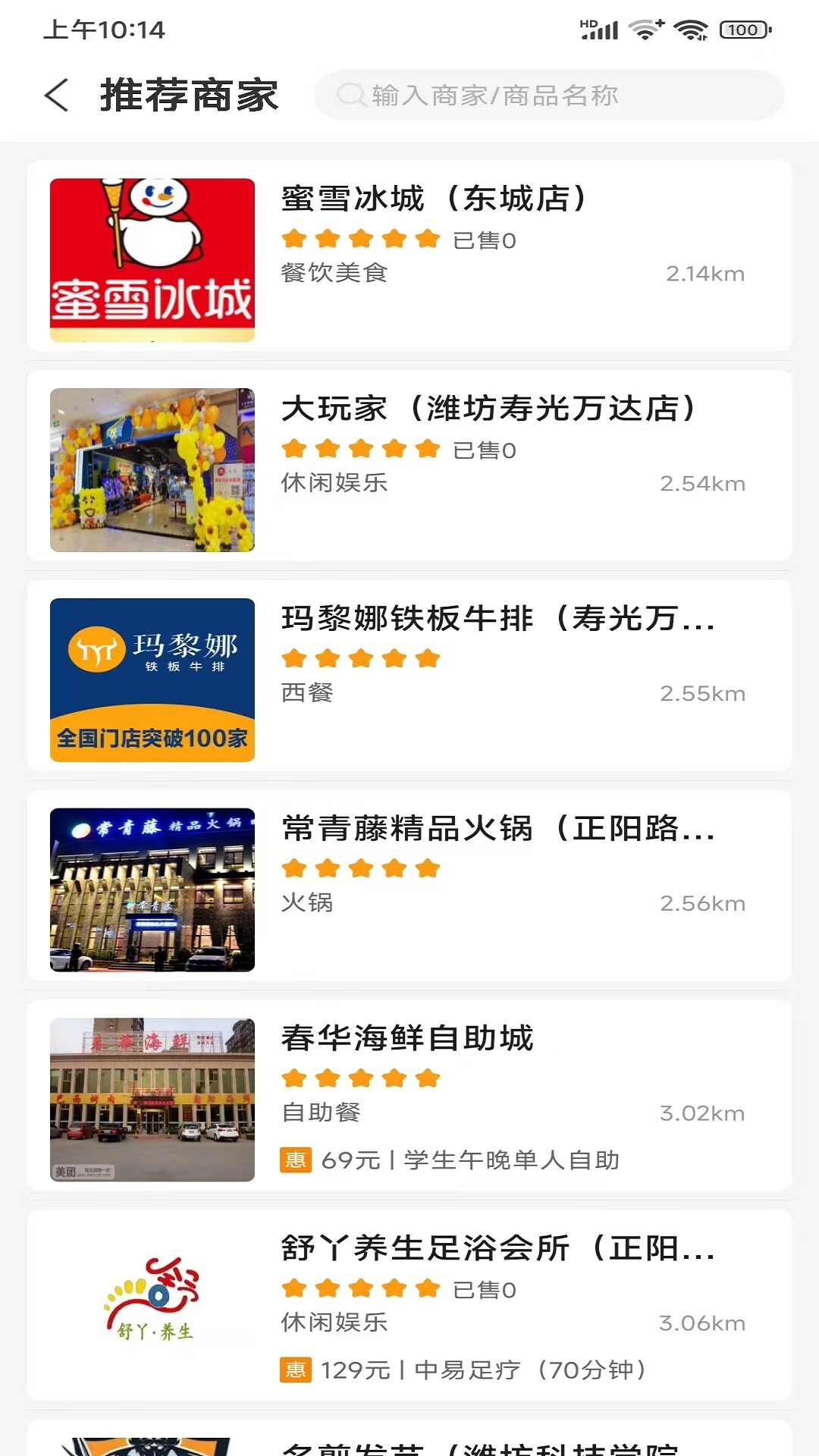Tap the back arrow to exit 推荐商家
The width and height of the screenshot is (819, 1456).
pos(55,96)
